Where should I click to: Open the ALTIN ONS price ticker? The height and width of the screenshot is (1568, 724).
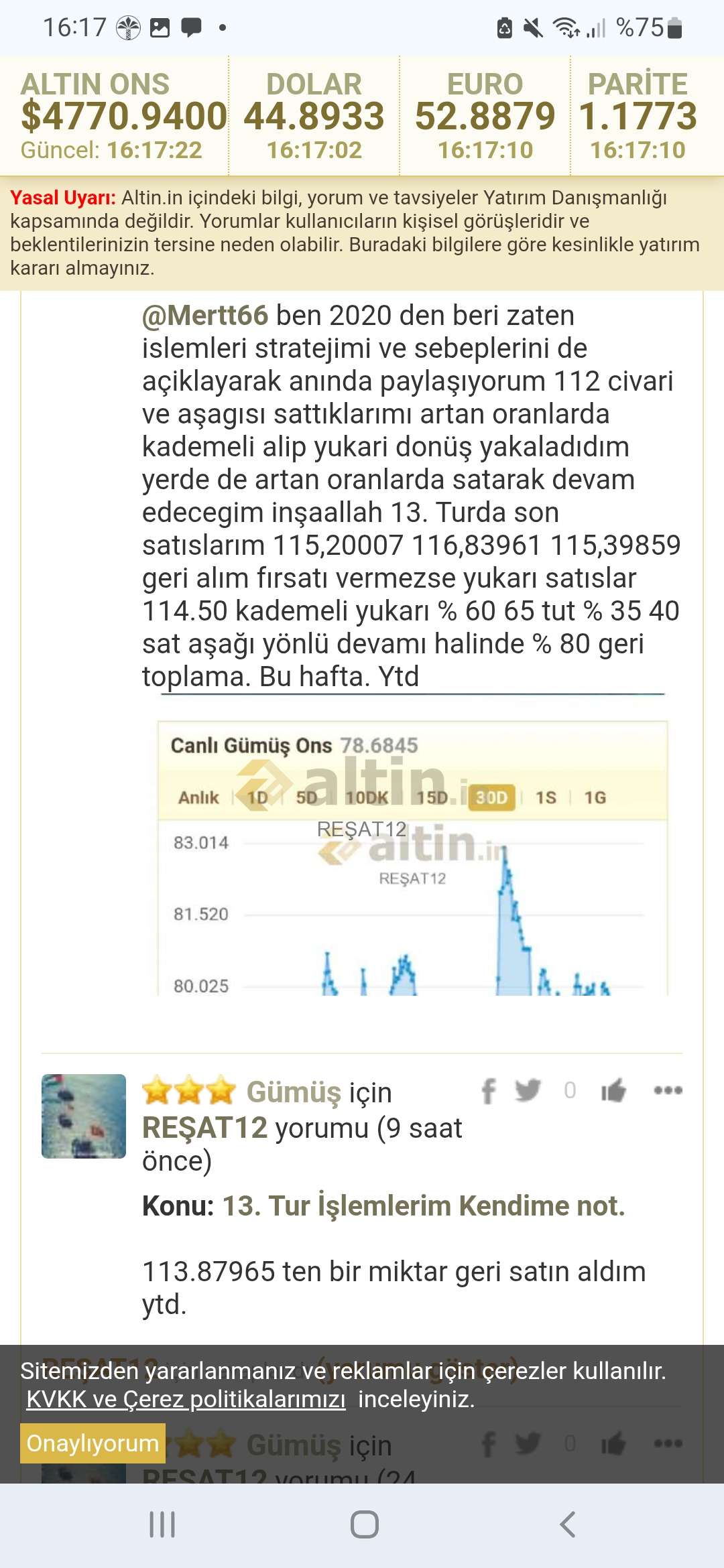pyautogui.click(x=115, y=116)
